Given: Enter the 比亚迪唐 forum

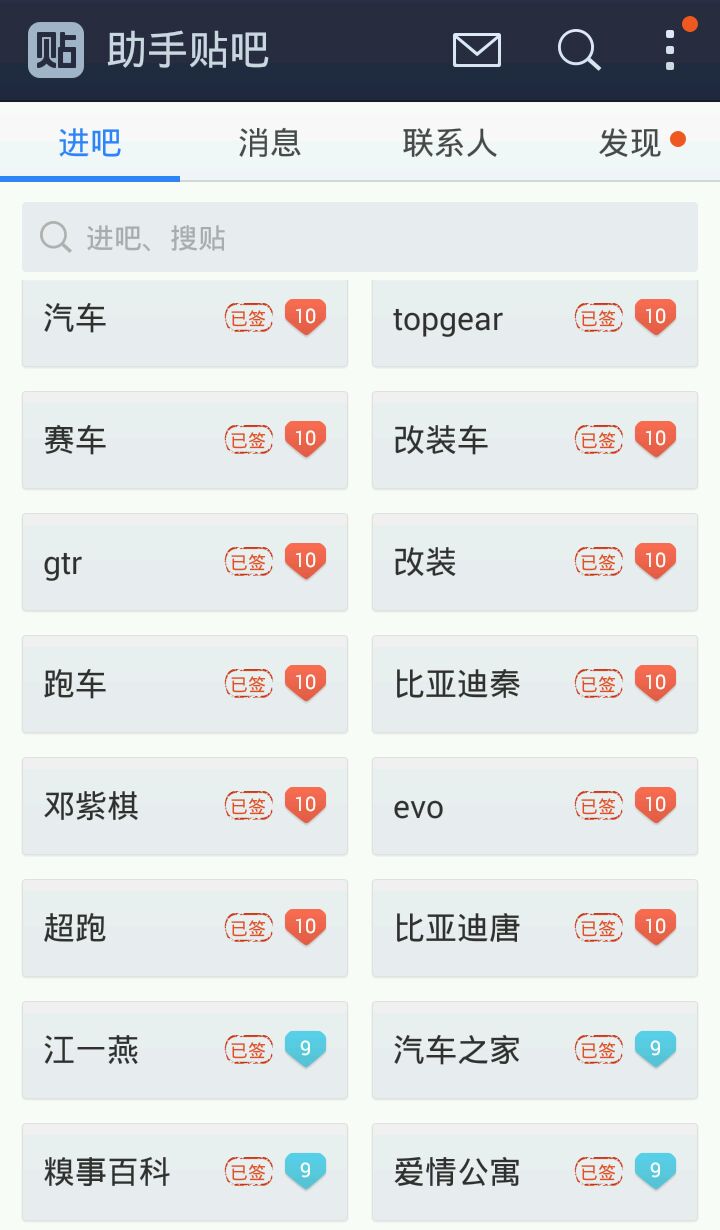Looking at the screenshot, I should (x=535, y=928).
